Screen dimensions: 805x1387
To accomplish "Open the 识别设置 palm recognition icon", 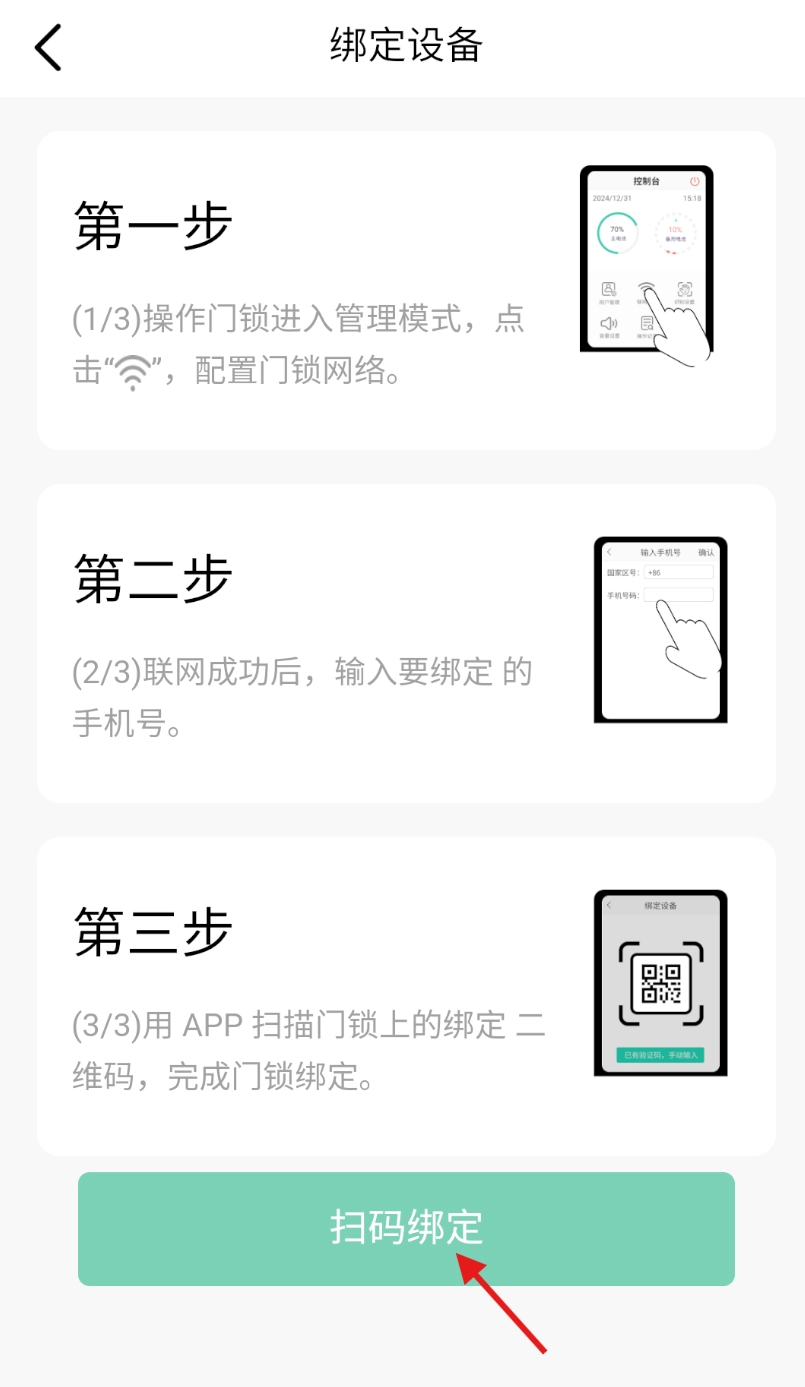I will coord(687,290).
